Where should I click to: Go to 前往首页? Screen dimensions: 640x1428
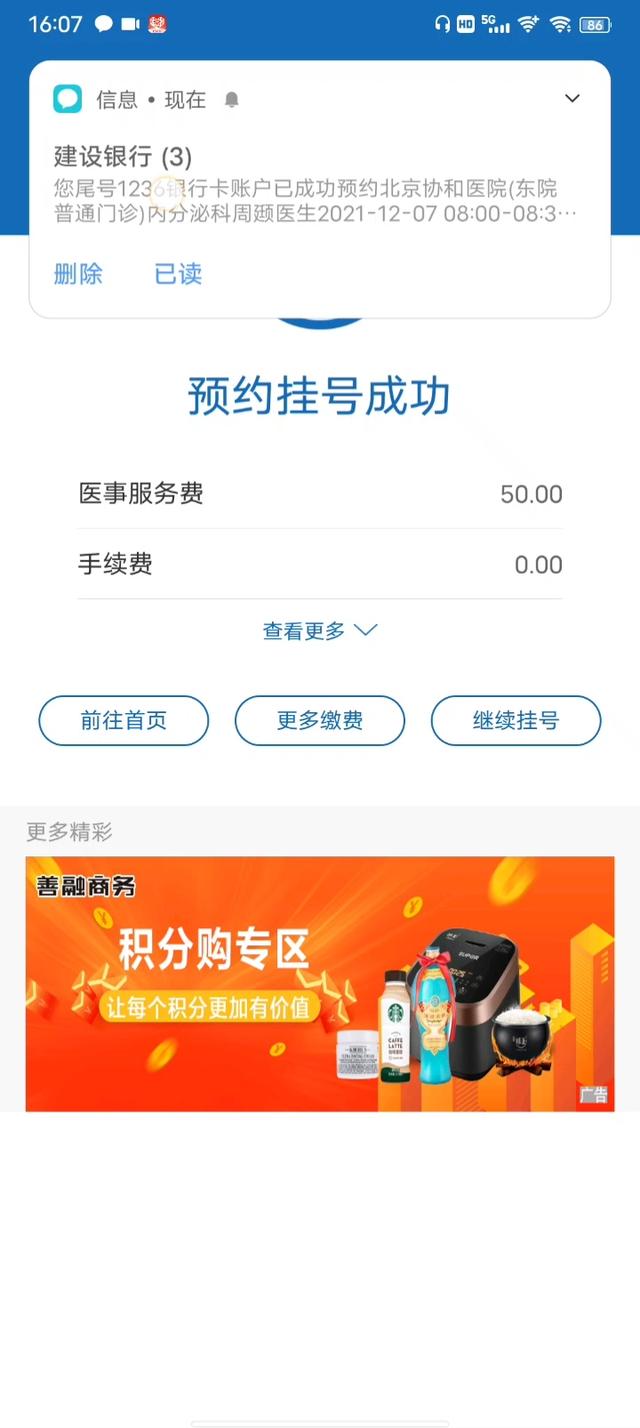coord(124,720)
